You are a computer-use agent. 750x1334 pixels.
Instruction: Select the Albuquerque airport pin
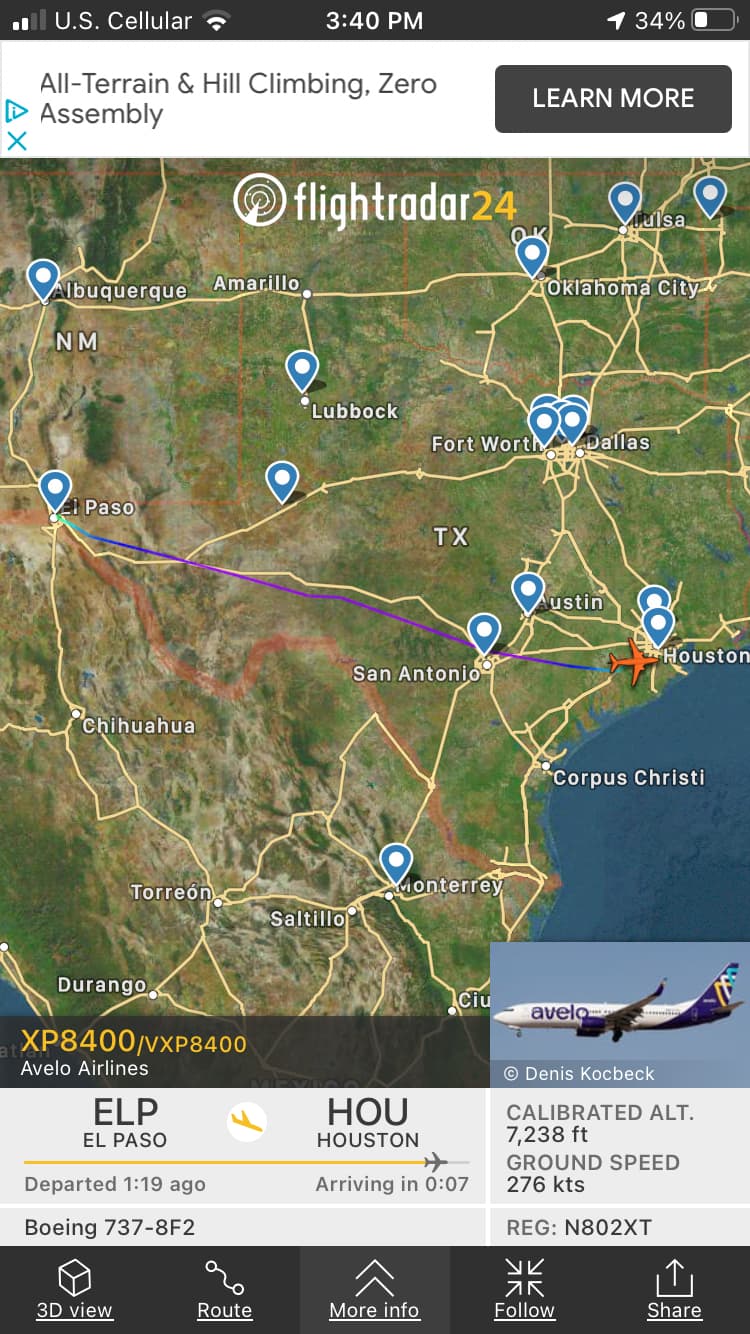[43, 278]
